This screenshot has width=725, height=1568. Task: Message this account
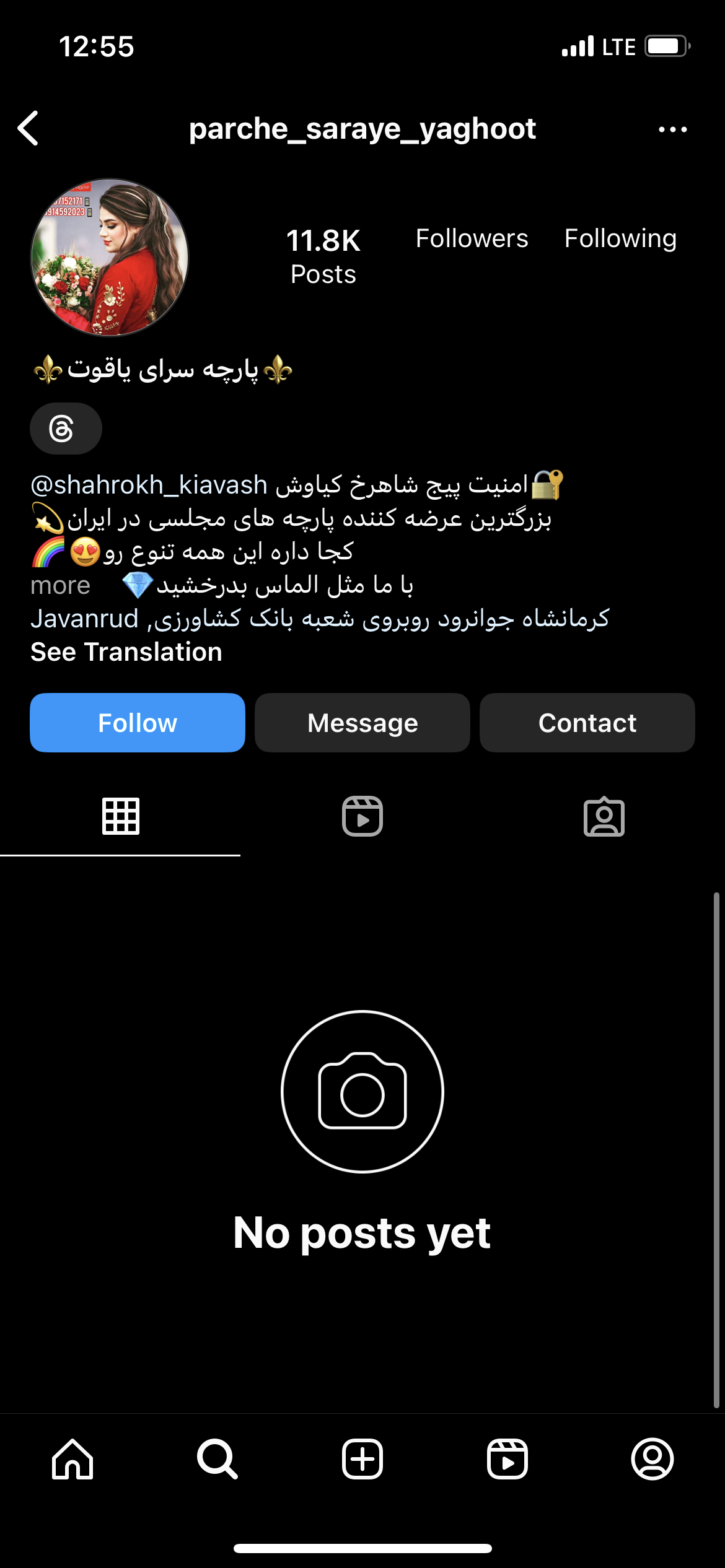(x=362, y=723)
